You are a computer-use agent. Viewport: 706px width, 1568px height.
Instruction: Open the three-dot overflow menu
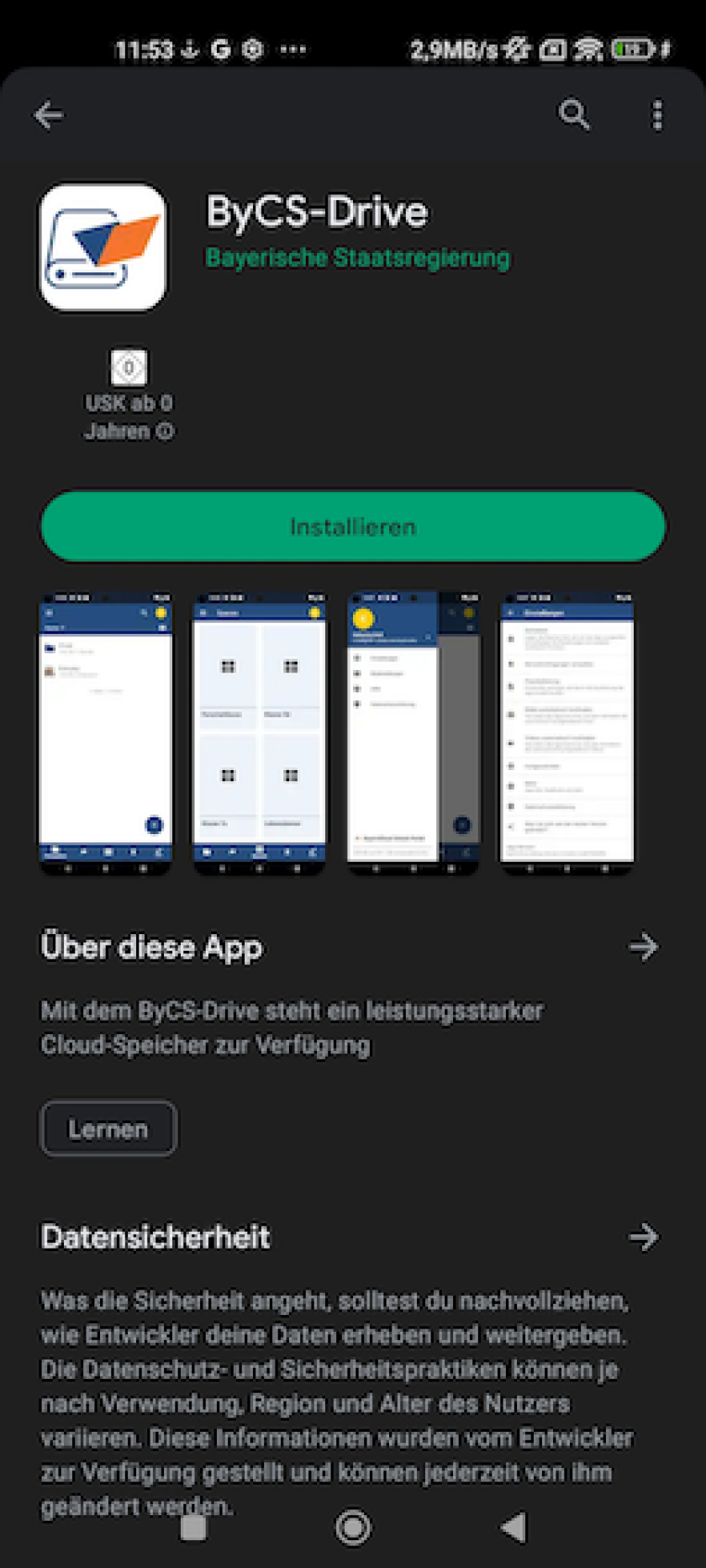click(658, 114)
